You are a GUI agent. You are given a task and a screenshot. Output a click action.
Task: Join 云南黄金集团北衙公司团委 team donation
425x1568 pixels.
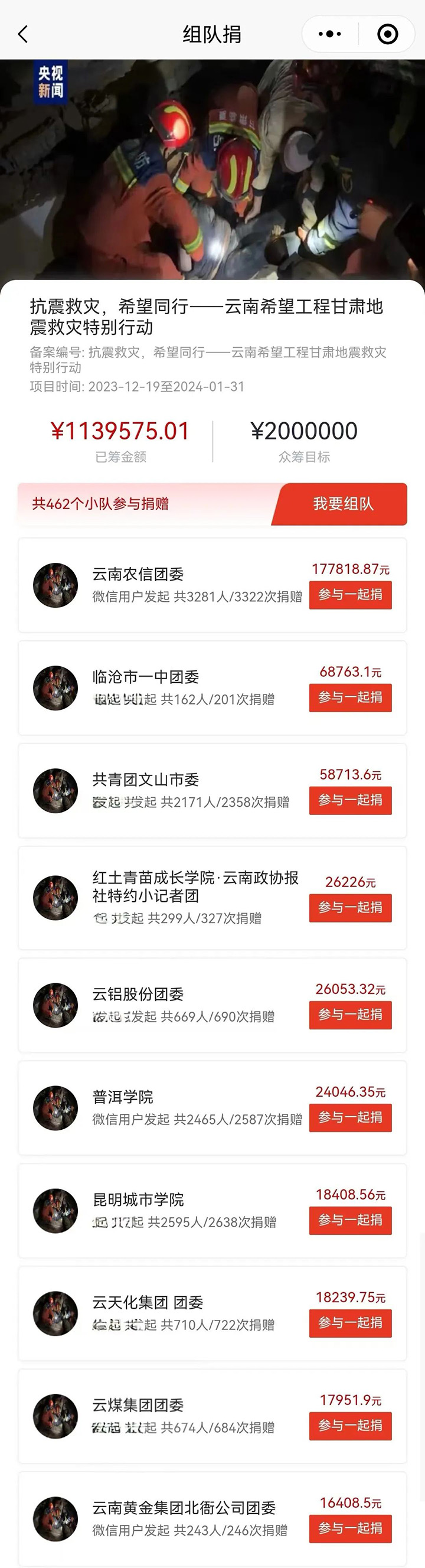coord(350,1528)
